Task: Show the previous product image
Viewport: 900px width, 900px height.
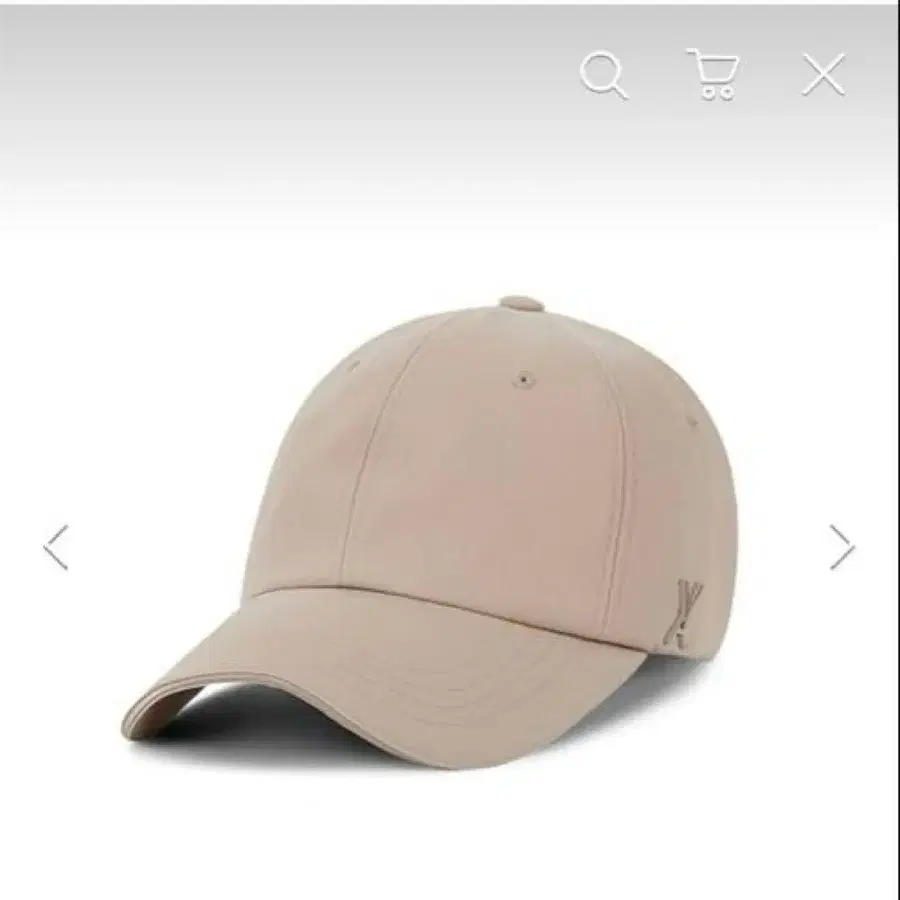Action: point(56,547)
